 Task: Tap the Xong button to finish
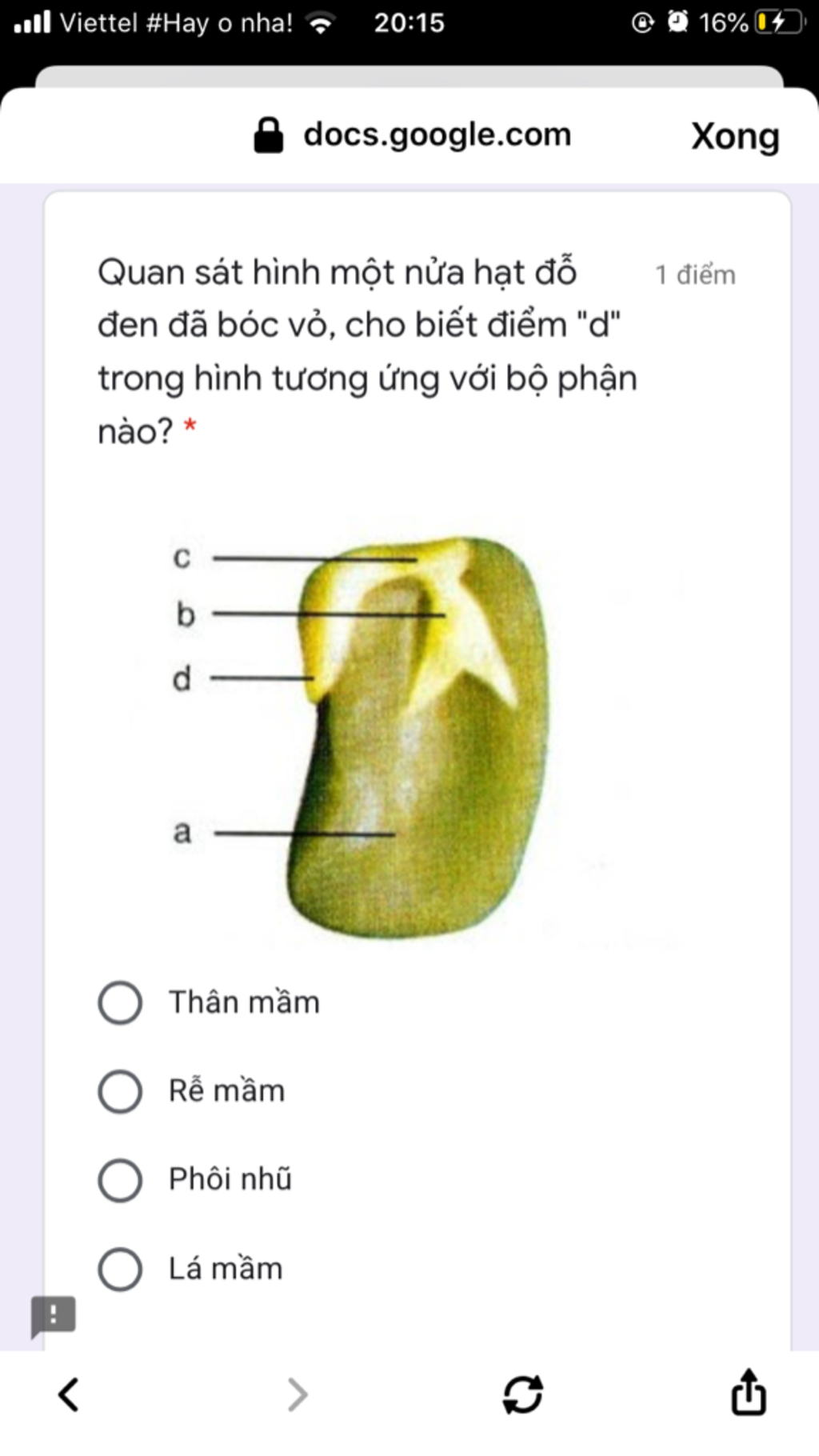click(735, 135)
